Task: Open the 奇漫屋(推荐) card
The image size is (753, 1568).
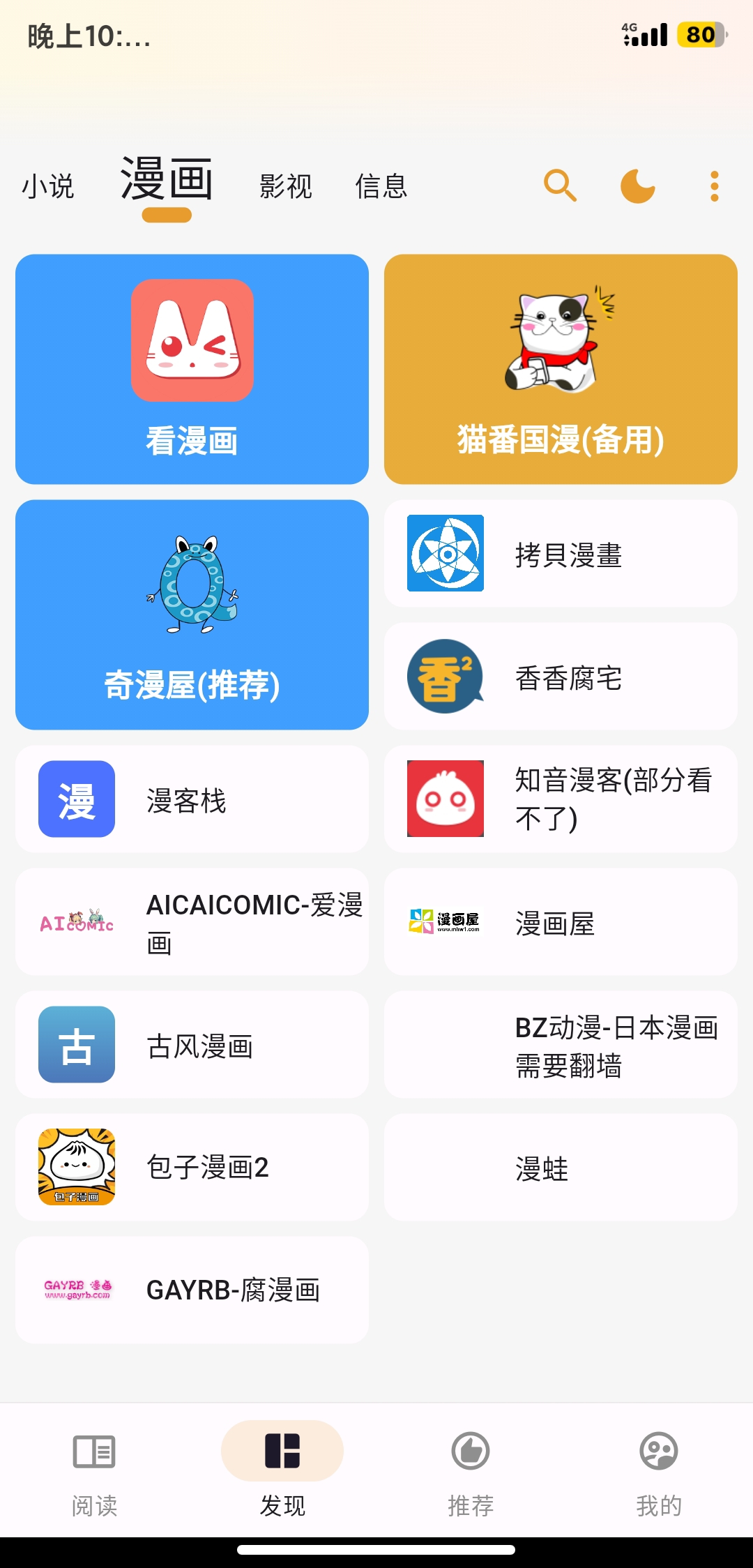Action: click(192, 615)
